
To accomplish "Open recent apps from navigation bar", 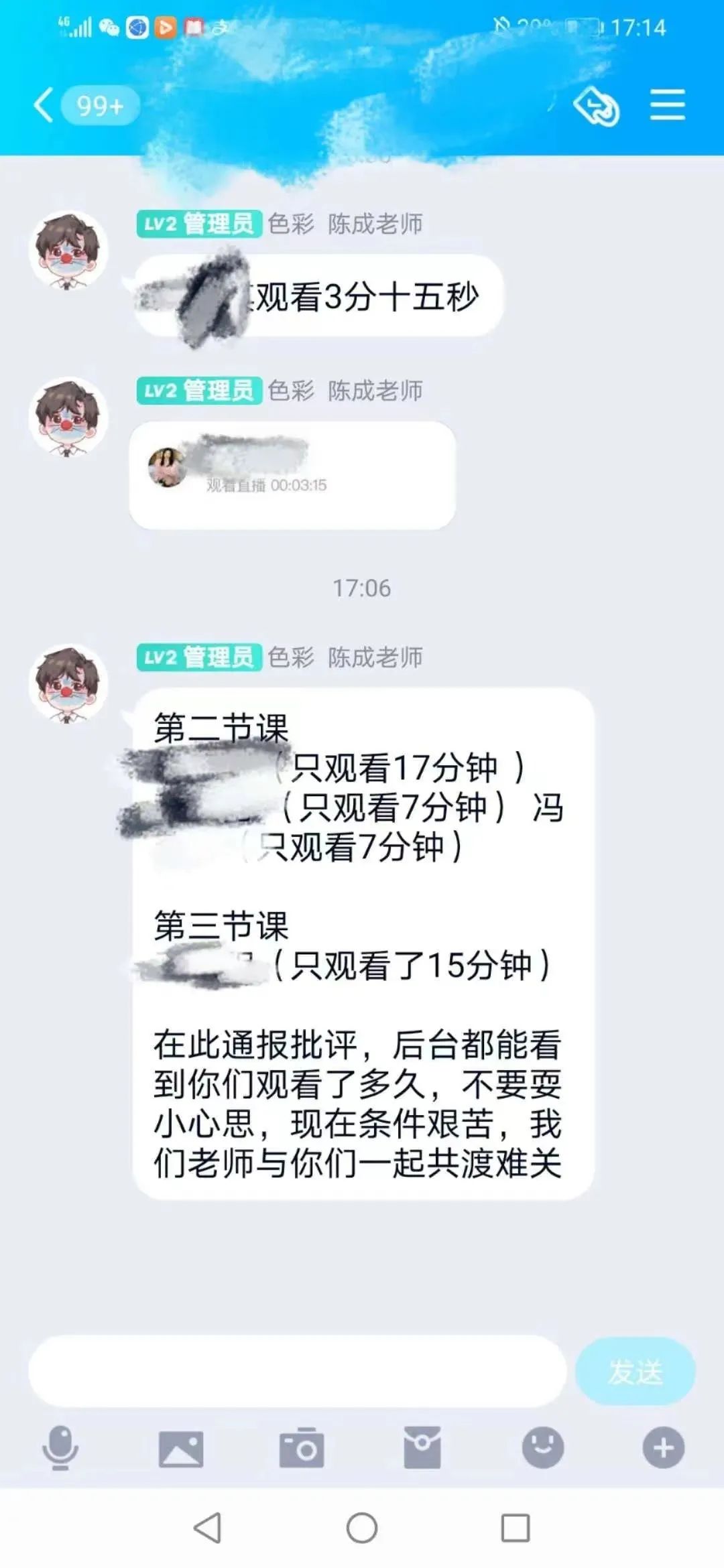I will tap(516, 1528).
